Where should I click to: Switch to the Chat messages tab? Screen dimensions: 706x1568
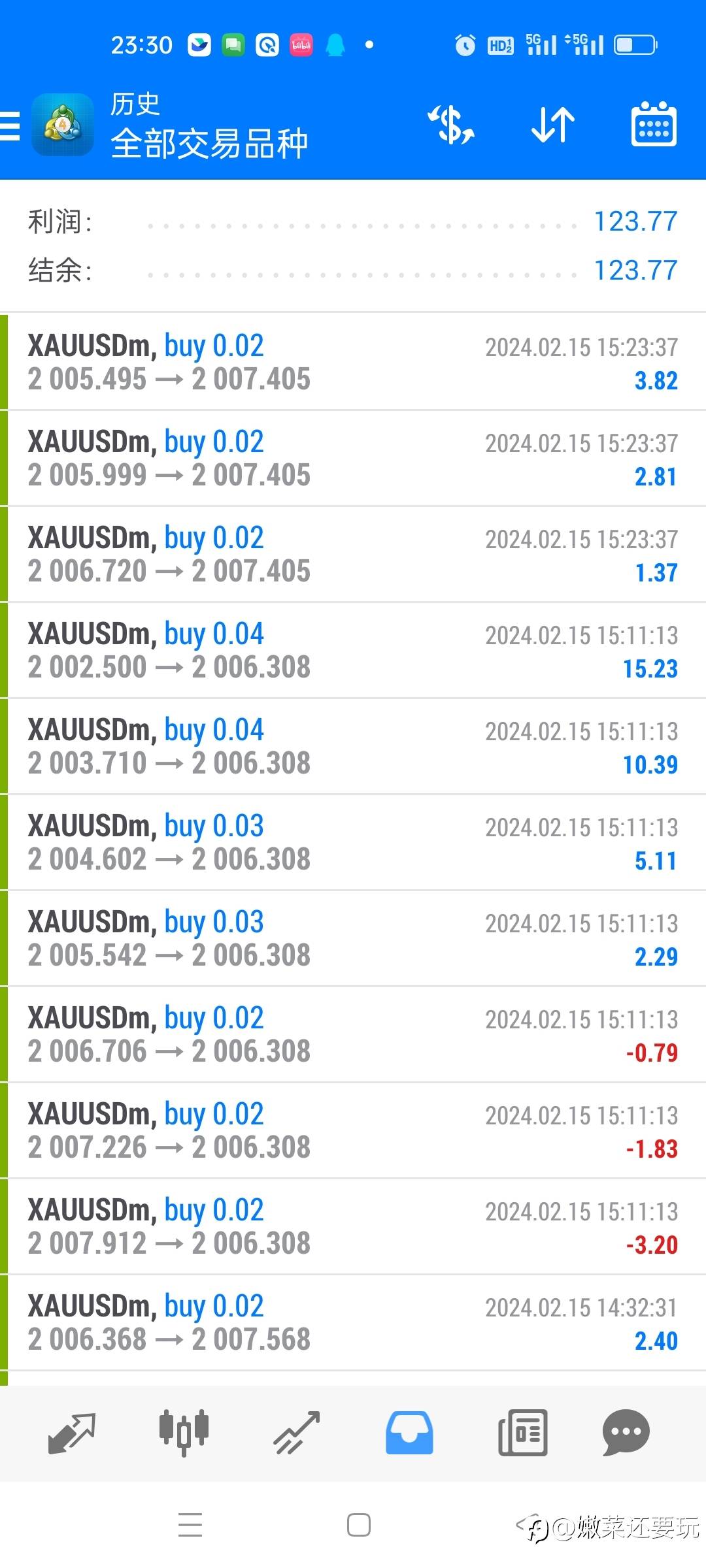(626, 1432)
